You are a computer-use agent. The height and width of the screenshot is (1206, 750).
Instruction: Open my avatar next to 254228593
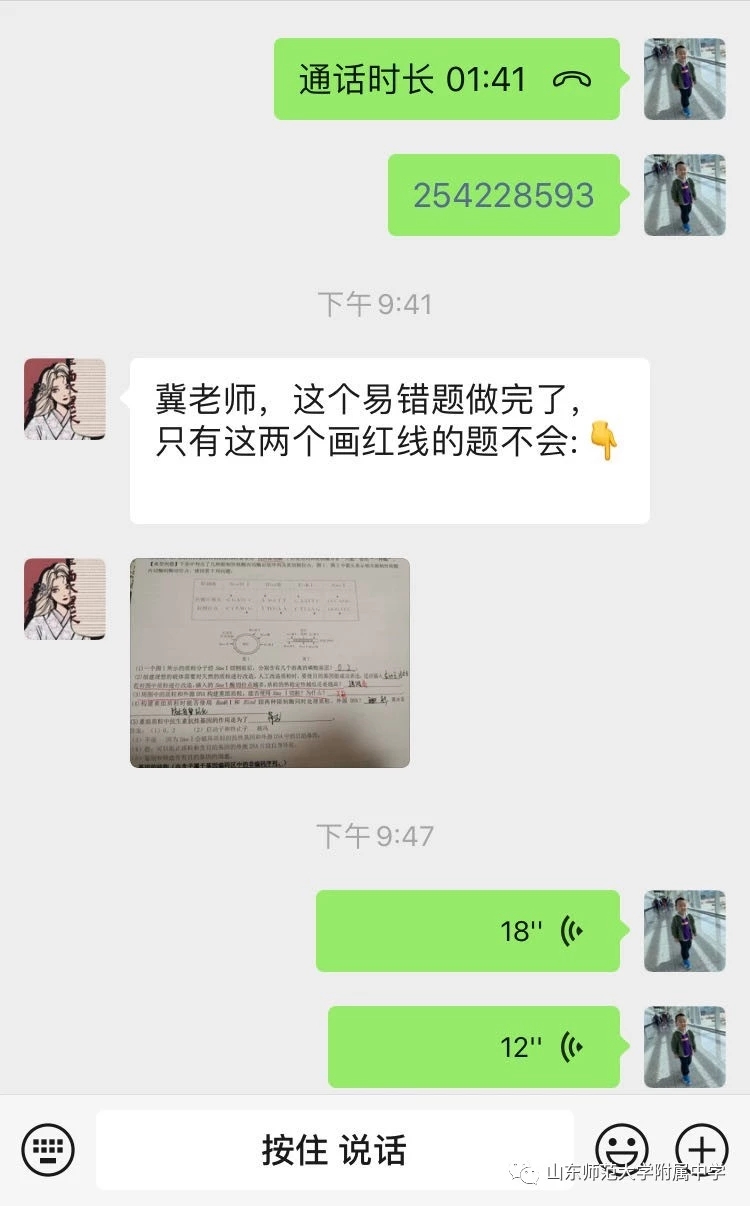pyautogui.click(x=684, y=195)
